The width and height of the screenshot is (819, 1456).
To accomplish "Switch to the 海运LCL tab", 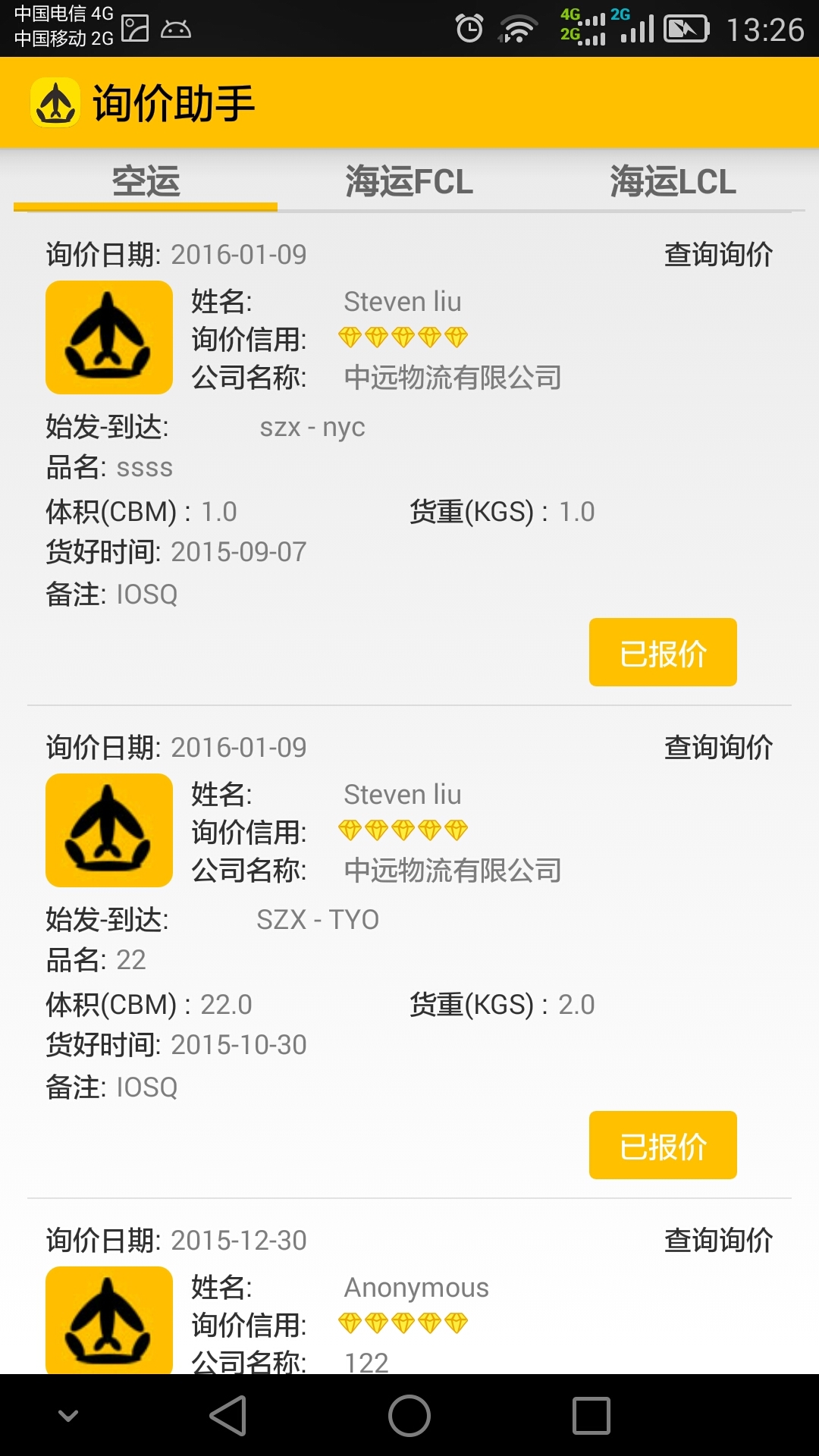I will [673, 182].
